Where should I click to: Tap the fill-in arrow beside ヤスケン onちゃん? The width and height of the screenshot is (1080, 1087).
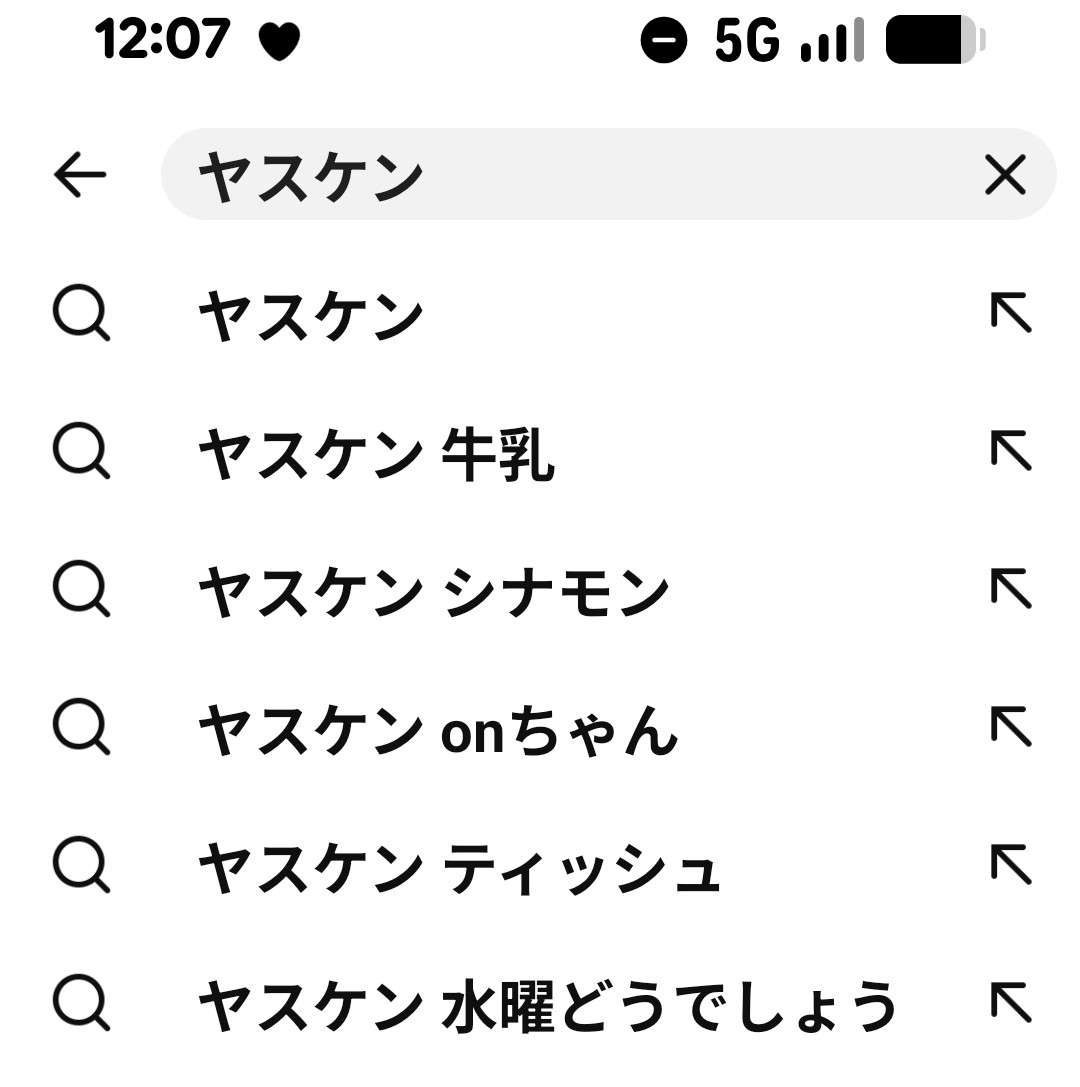1010,727
